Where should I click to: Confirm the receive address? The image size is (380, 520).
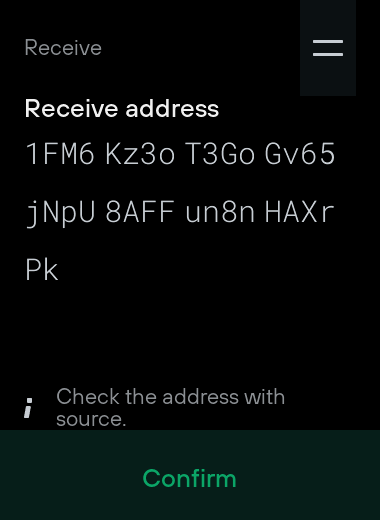(x=190, y=475)
